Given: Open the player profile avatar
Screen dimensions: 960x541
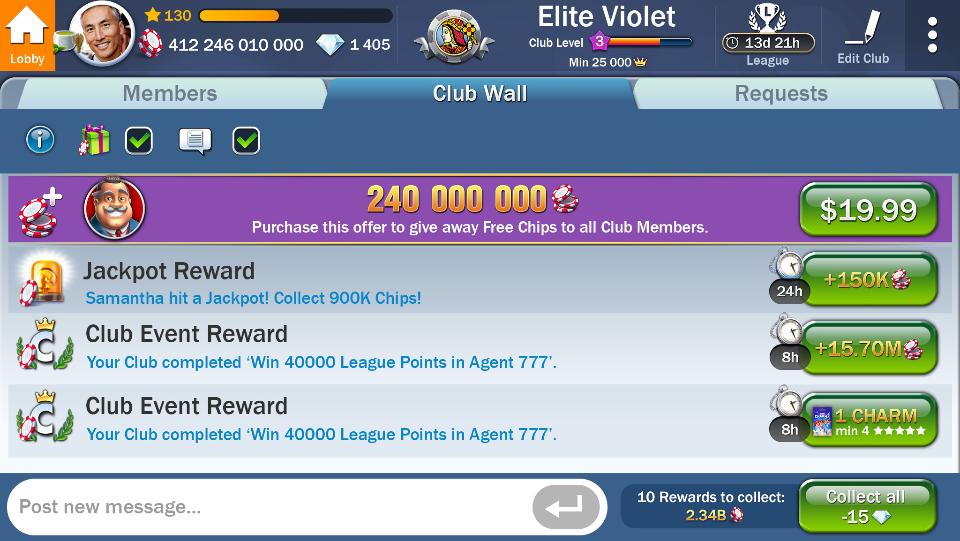Looking at the screenshot, I should point(102,34).
